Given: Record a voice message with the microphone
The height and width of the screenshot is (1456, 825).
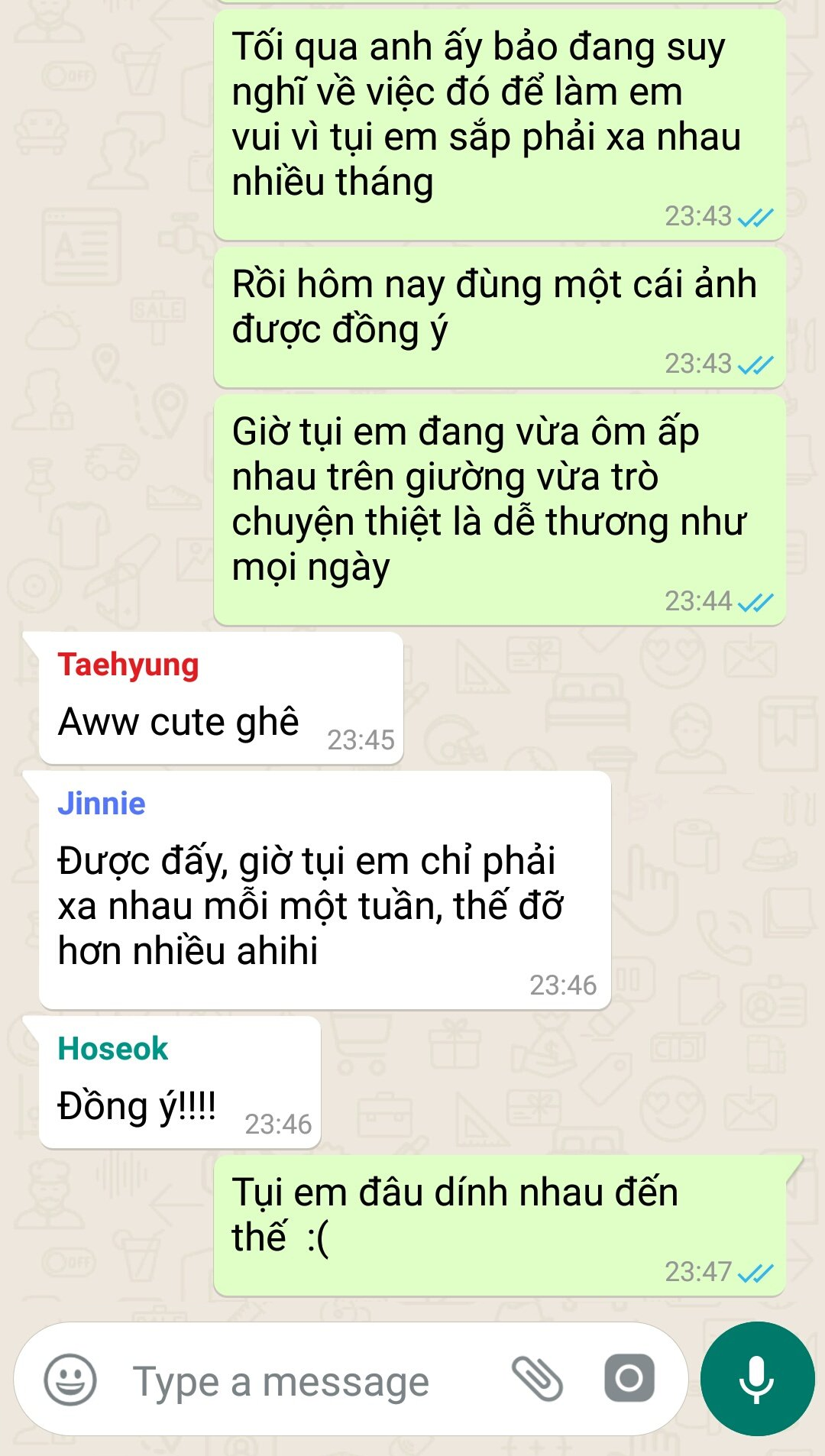Looking at the screenshot, I should pyautogui.click(x=757, y=1379).
